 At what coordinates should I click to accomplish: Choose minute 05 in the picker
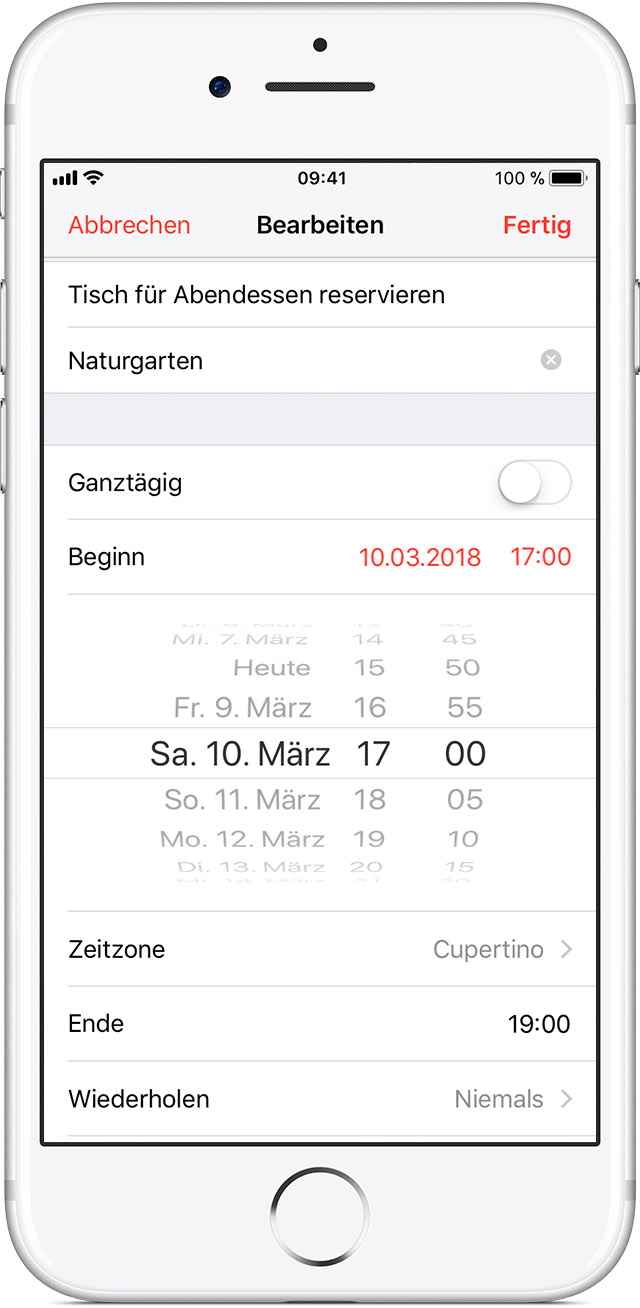tap(465, 800)
